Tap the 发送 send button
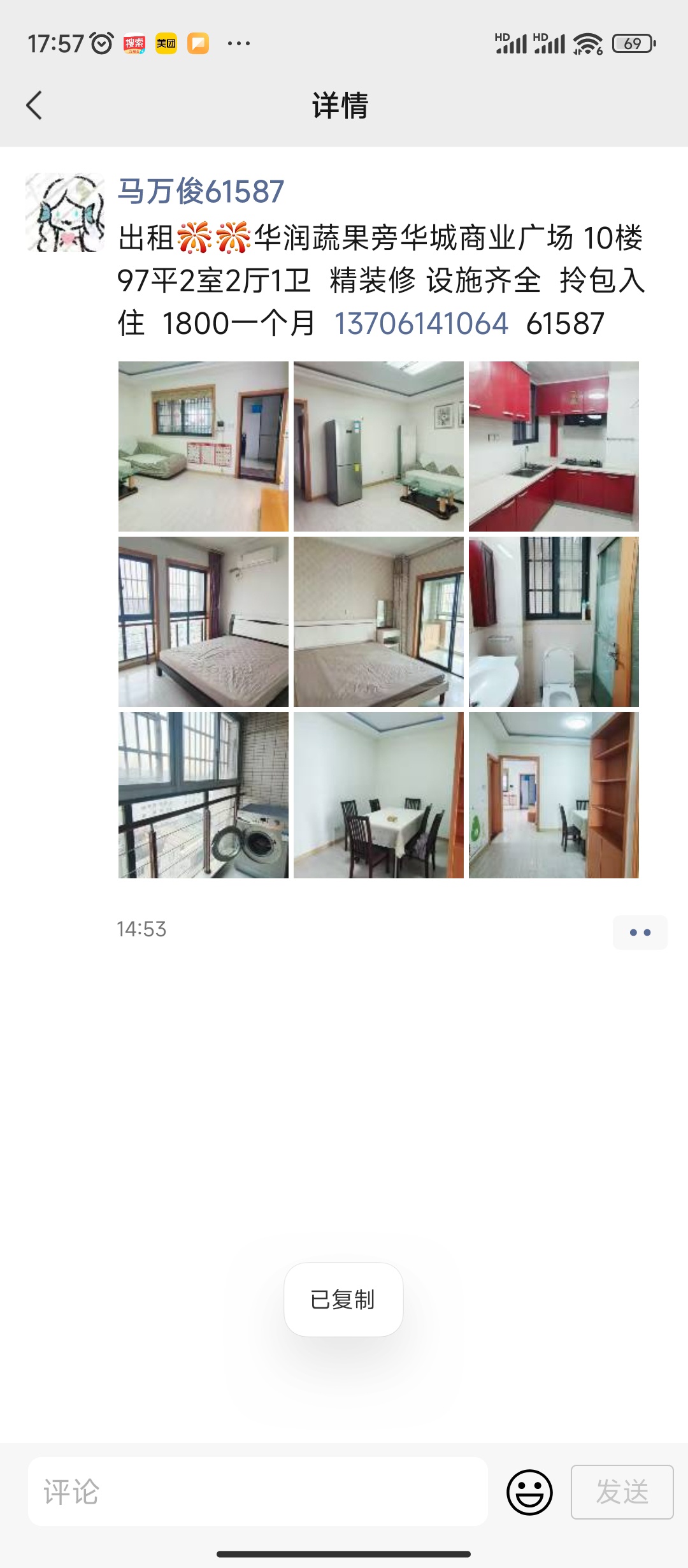The image size is (688, 1568). [x=622, y=1492]
